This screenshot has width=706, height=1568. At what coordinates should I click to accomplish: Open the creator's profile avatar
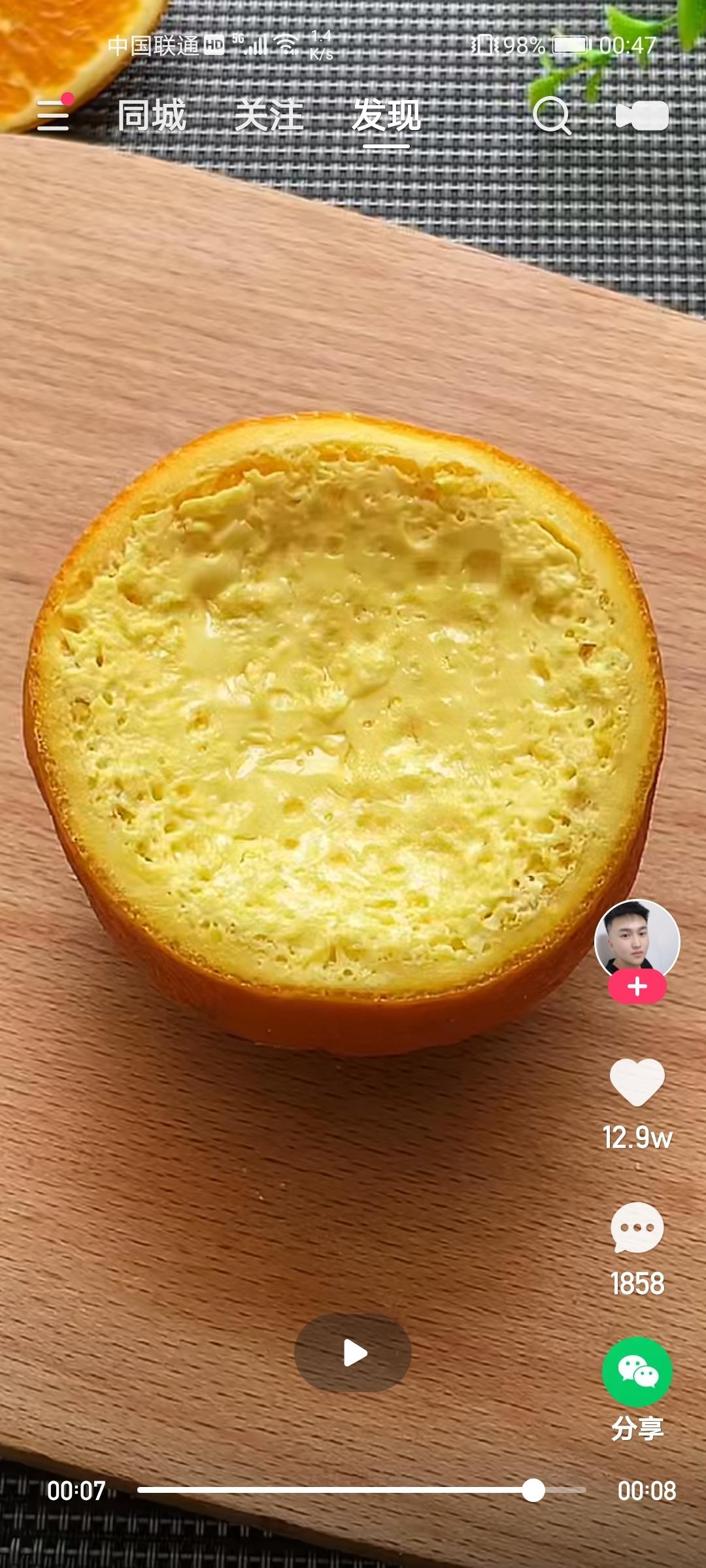pos(637,939)
